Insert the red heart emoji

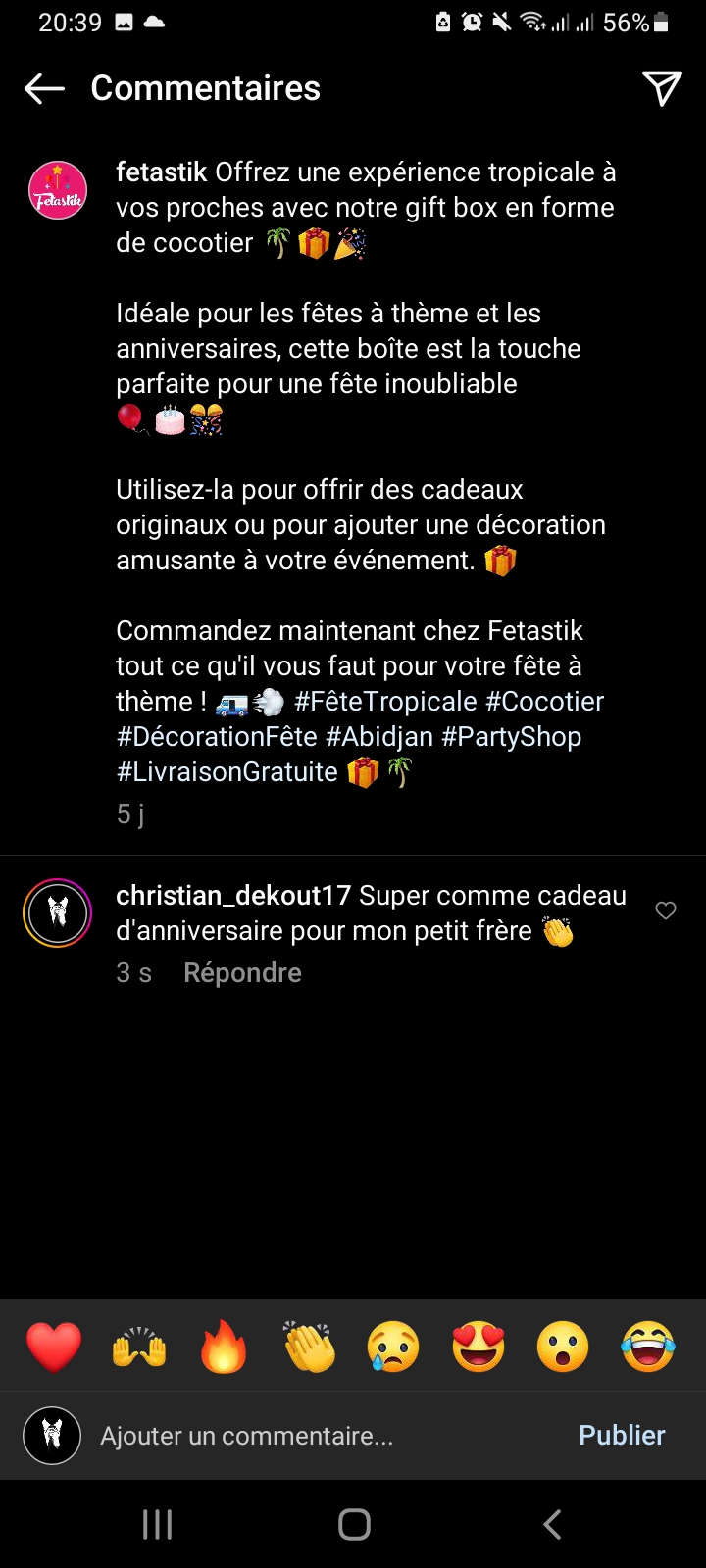(x=54, y=1347)
